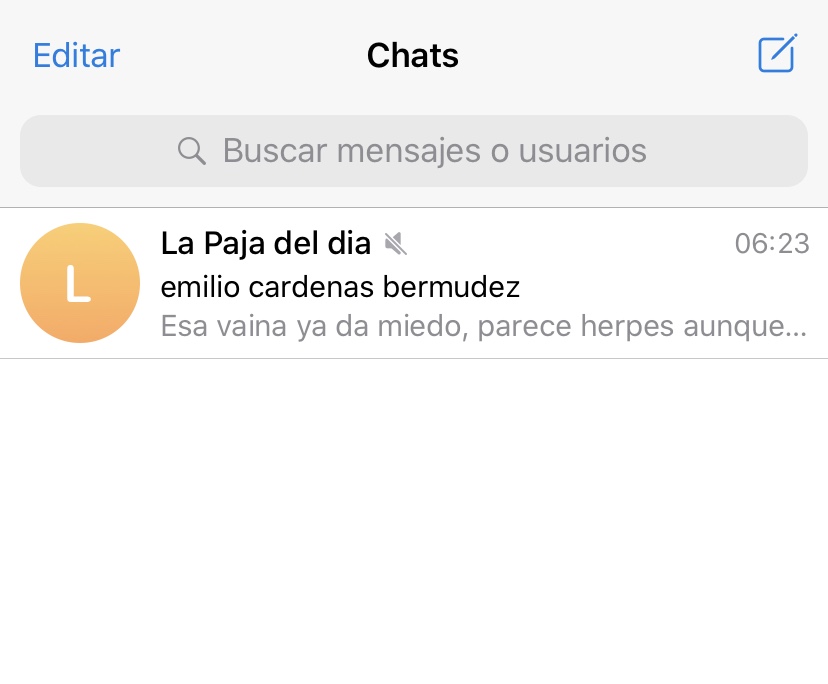Open the Buscar mensajes o usuarios search field
Viewport: 828px width, 684px height.
pos(414,151)
